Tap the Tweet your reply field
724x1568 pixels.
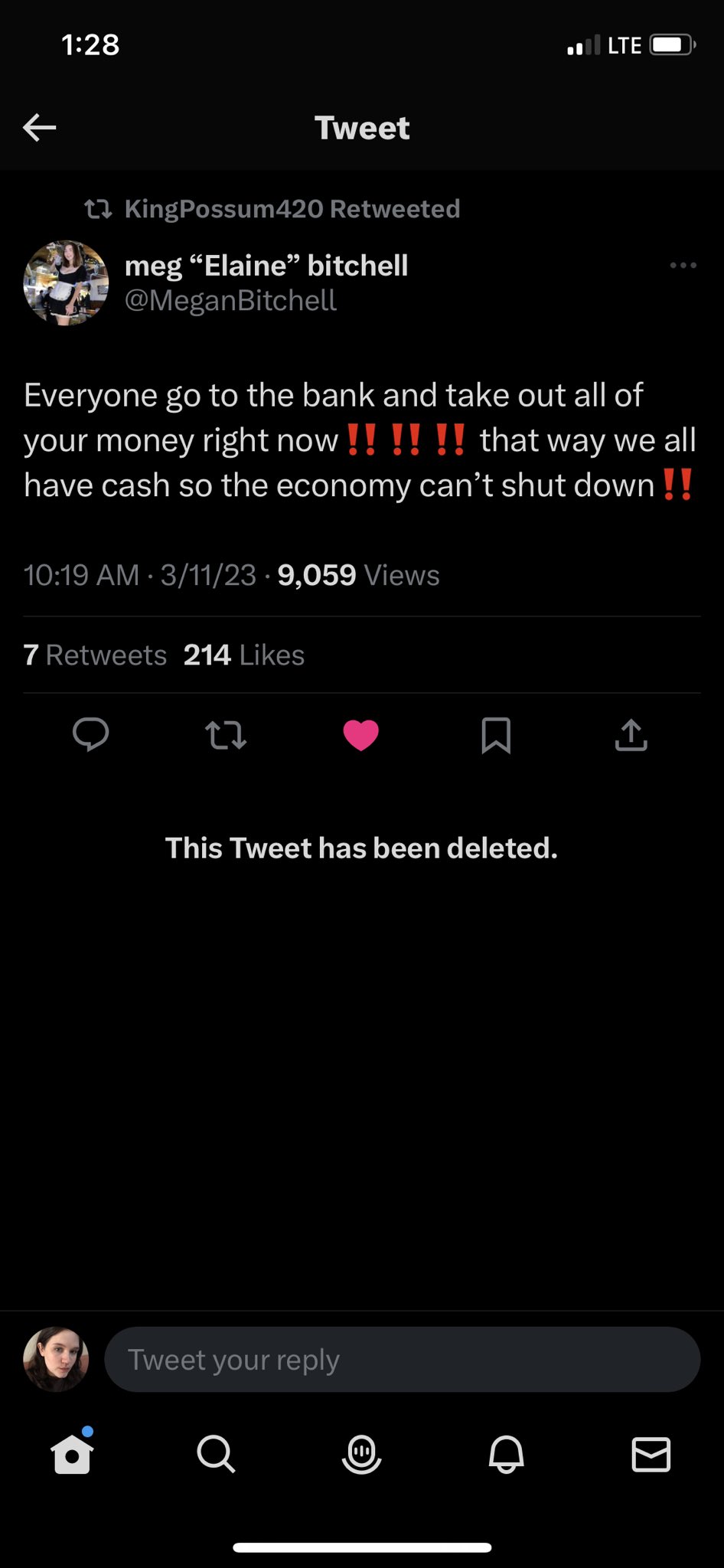pos(402,1360)
